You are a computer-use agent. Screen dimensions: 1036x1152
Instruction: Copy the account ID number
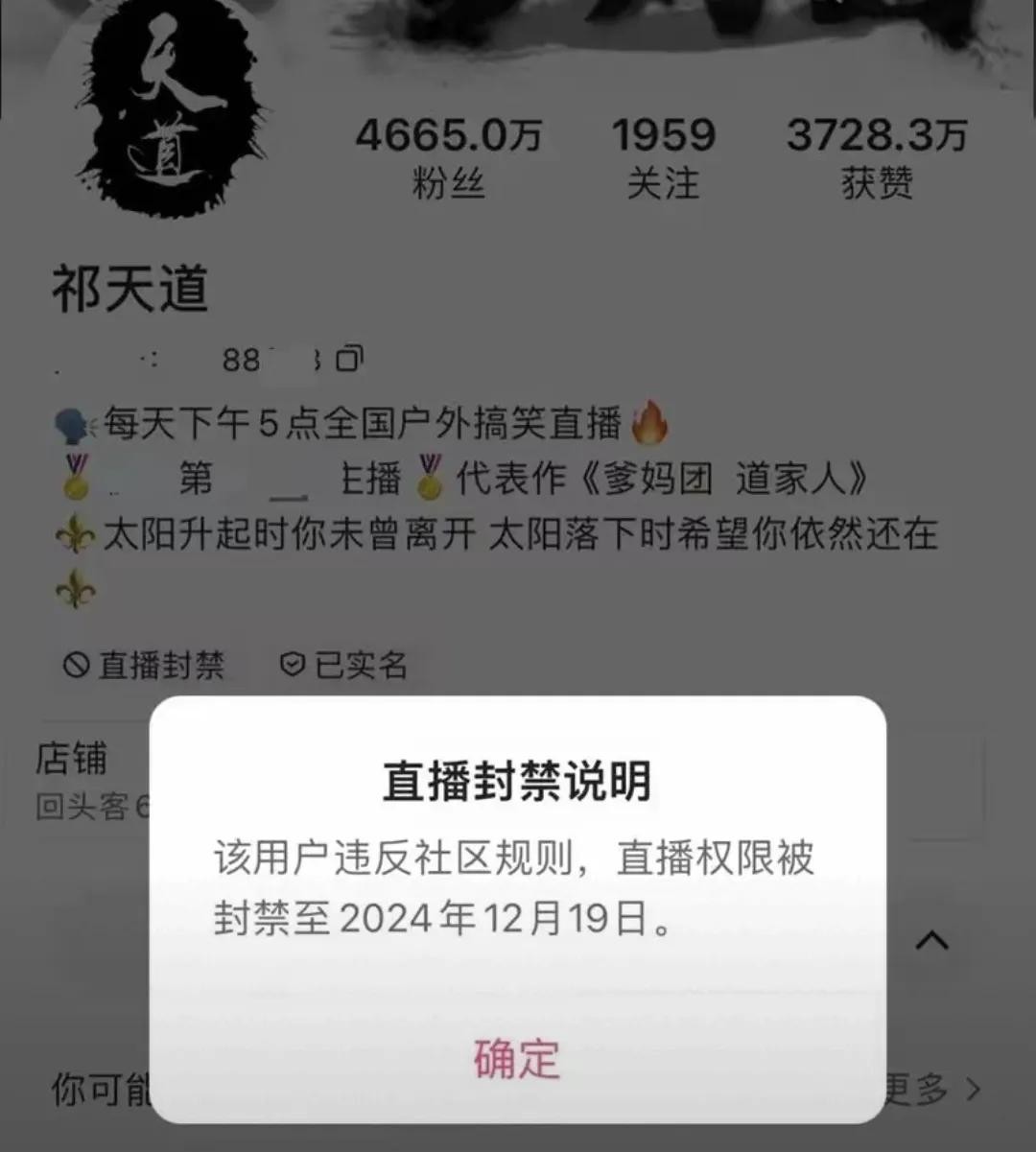pyautogui.click(x=350, y=359)
